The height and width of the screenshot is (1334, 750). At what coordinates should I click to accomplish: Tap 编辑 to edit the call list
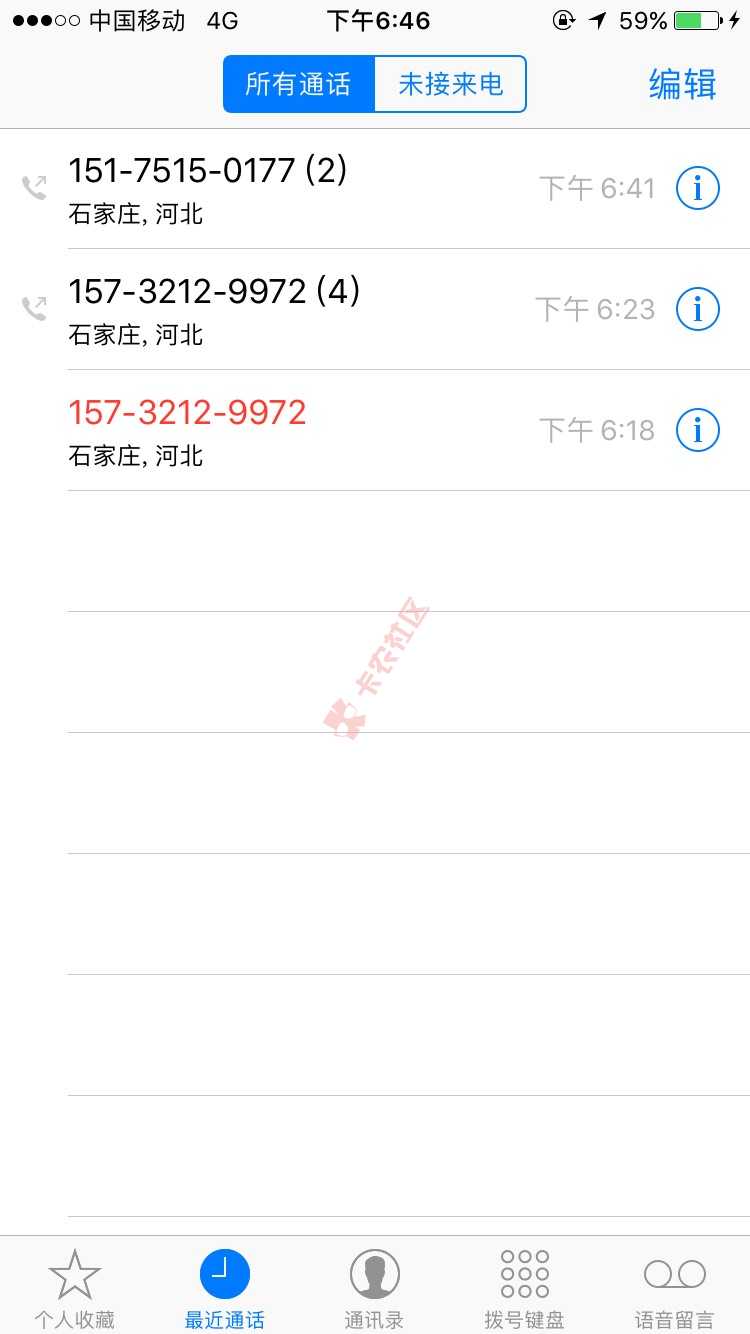[x=683, y=84]
